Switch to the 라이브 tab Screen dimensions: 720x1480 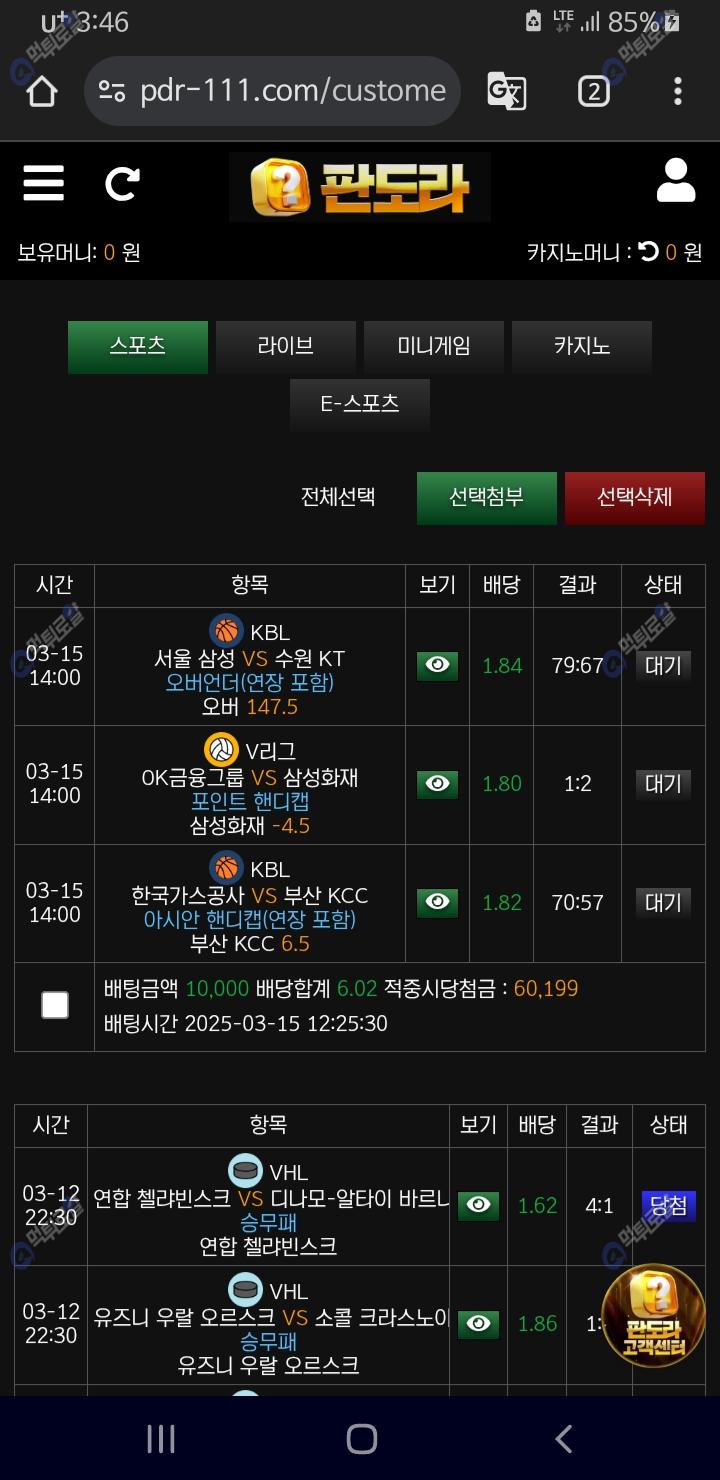pyautogui.click(x=286, y=347)
